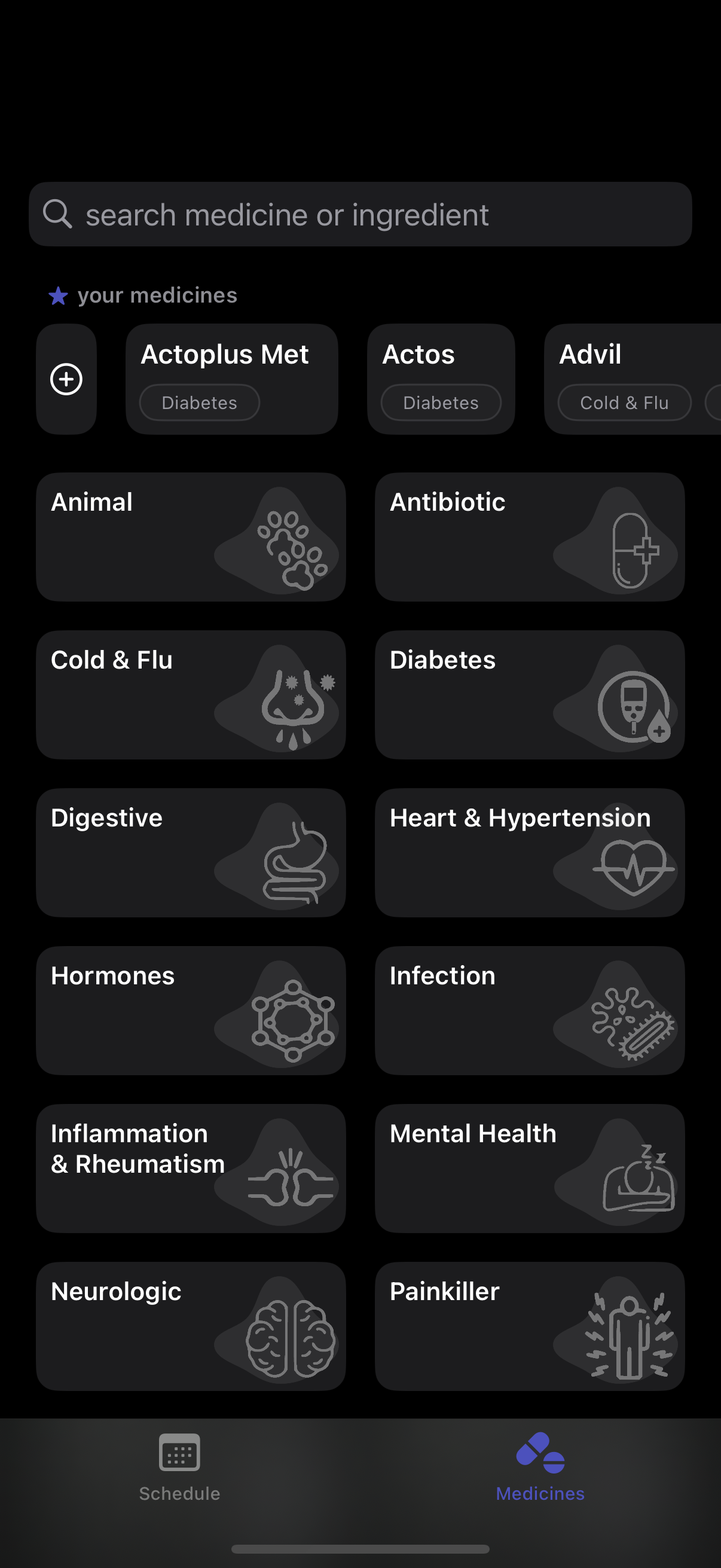Viewport: 721px width, 1568px height.
Task: Add a new medicine with plus button
Action: point(66,379)
